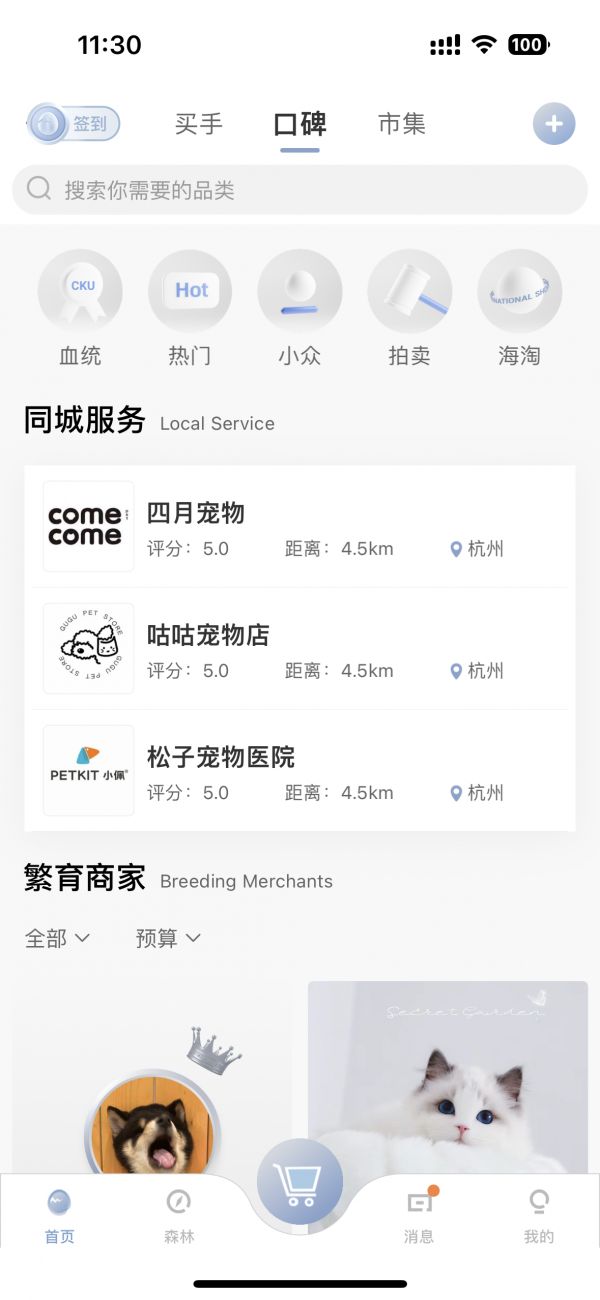The width and height of the screenshot is (600, 1300).
Task: Switch to the 买手 tab
Action: (x=198, y=124)
